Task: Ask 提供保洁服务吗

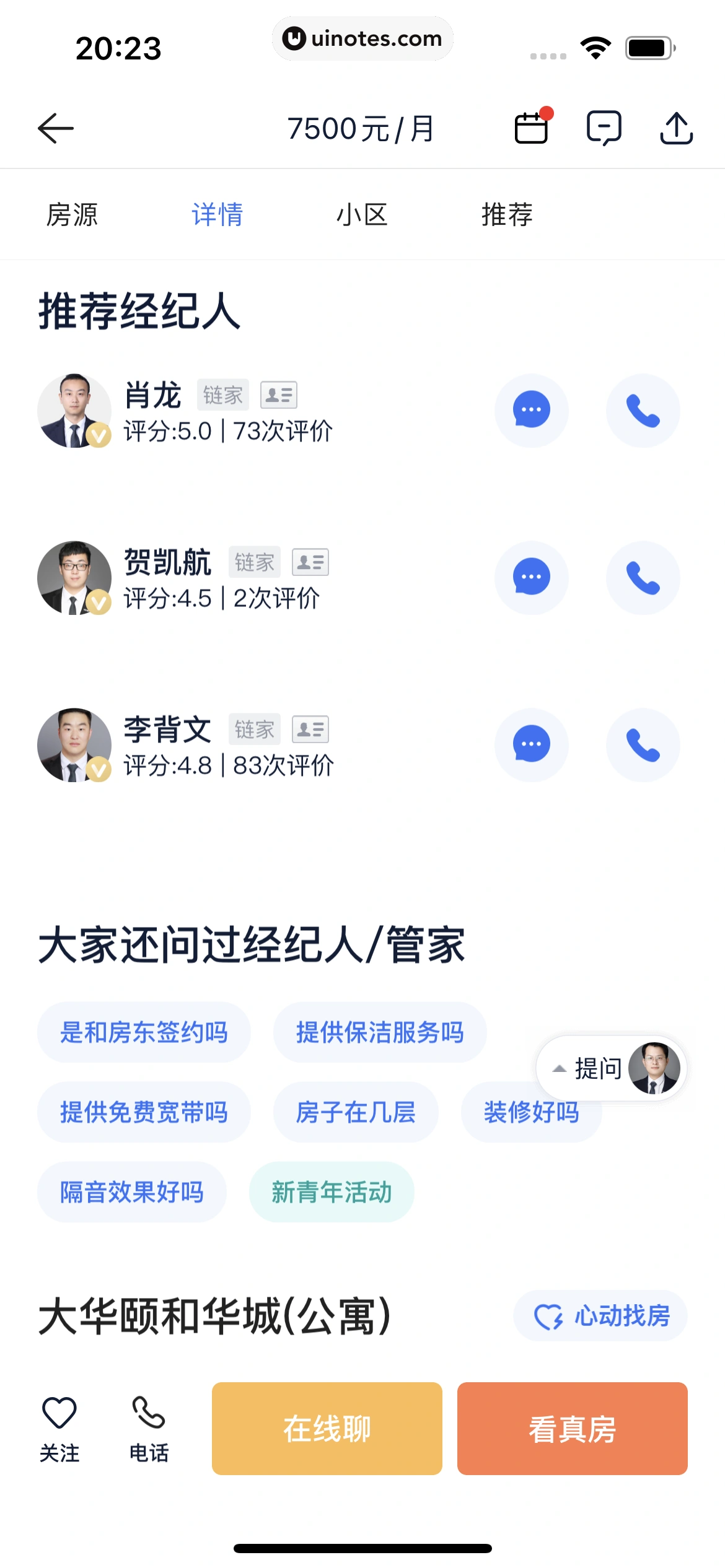Action: coord(380,1032)
